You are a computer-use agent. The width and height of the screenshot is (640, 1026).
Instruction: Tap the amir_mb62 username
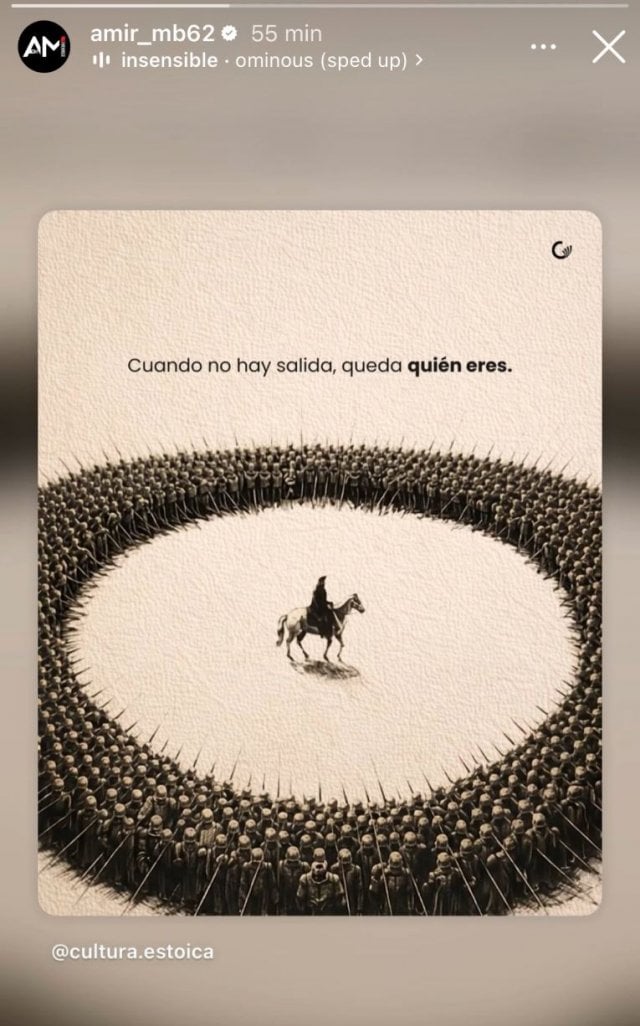coord(152,34)
